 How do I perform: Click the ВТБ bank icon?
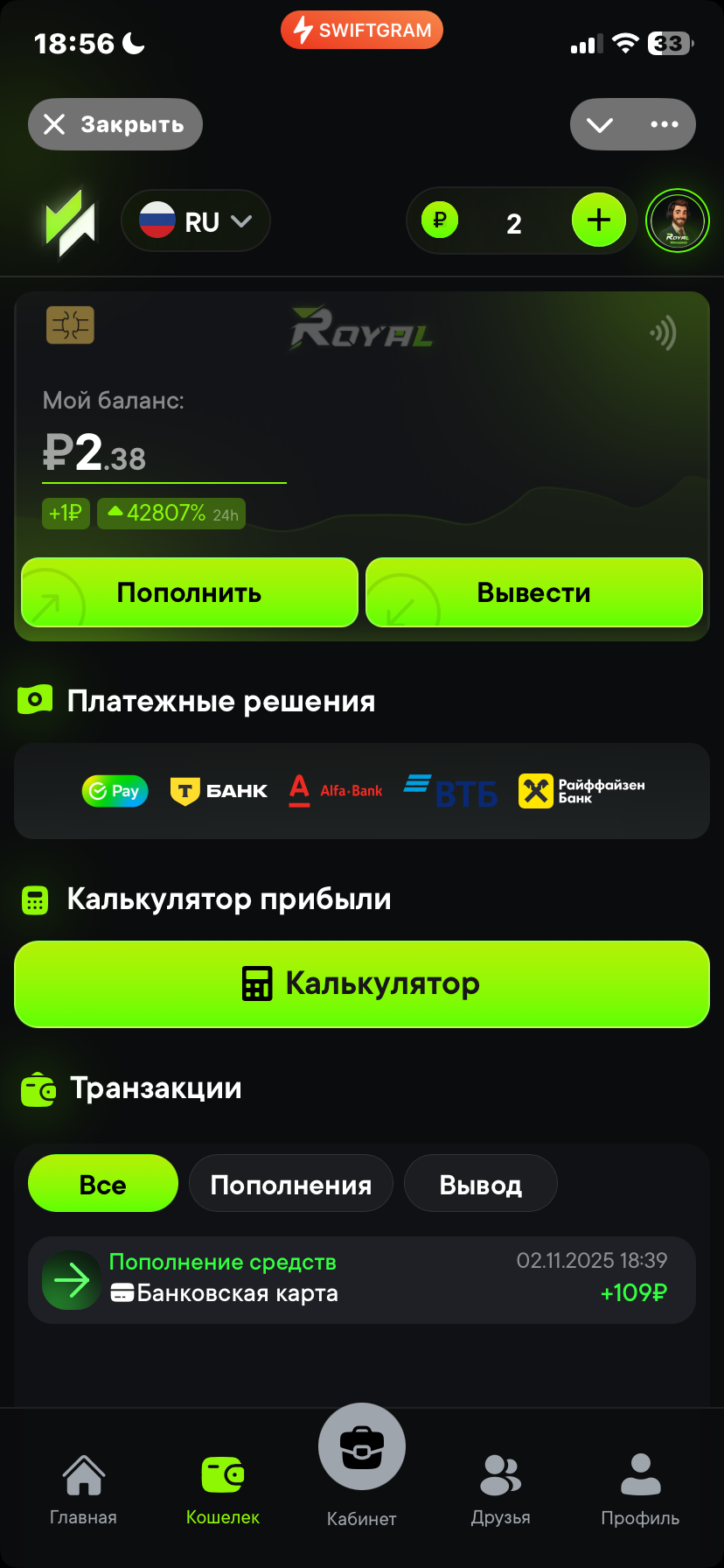(x=450, y=790)
